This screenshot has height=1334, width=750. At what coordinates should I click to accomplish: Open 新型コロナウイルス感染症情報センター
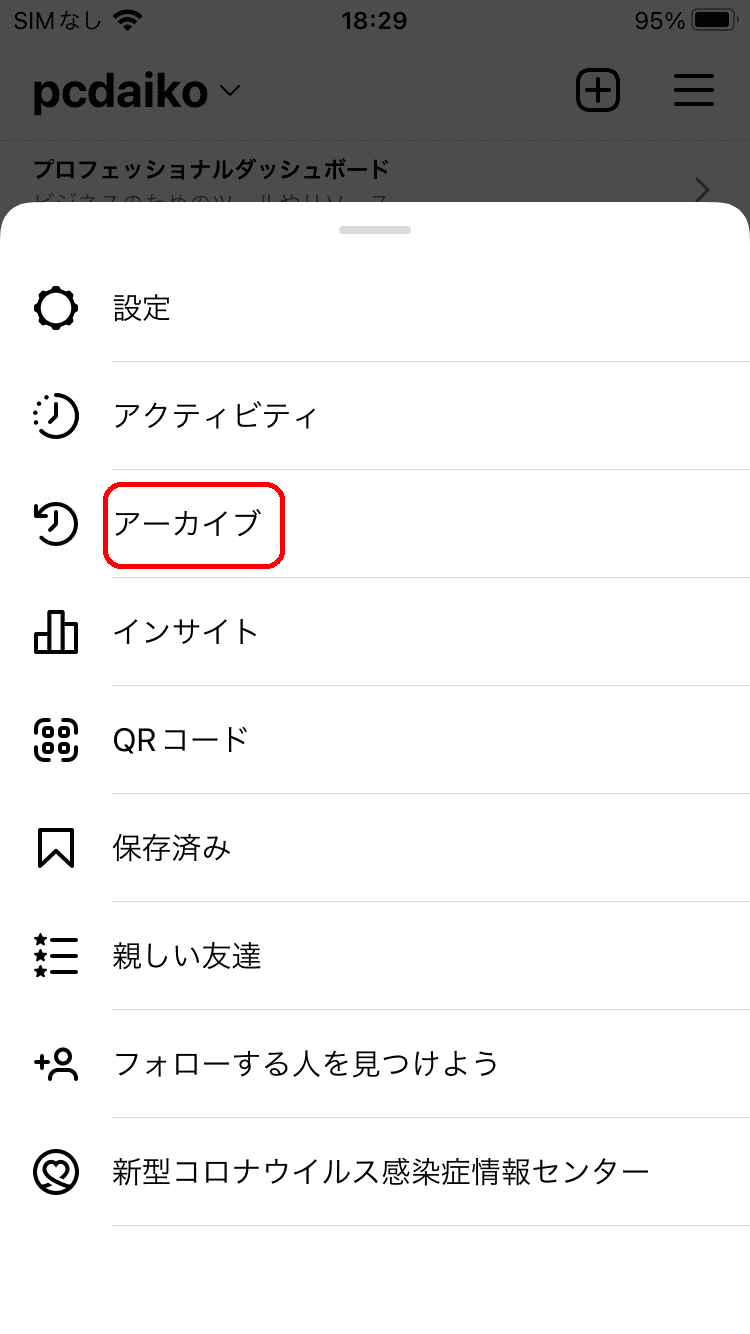point(375,1172)
